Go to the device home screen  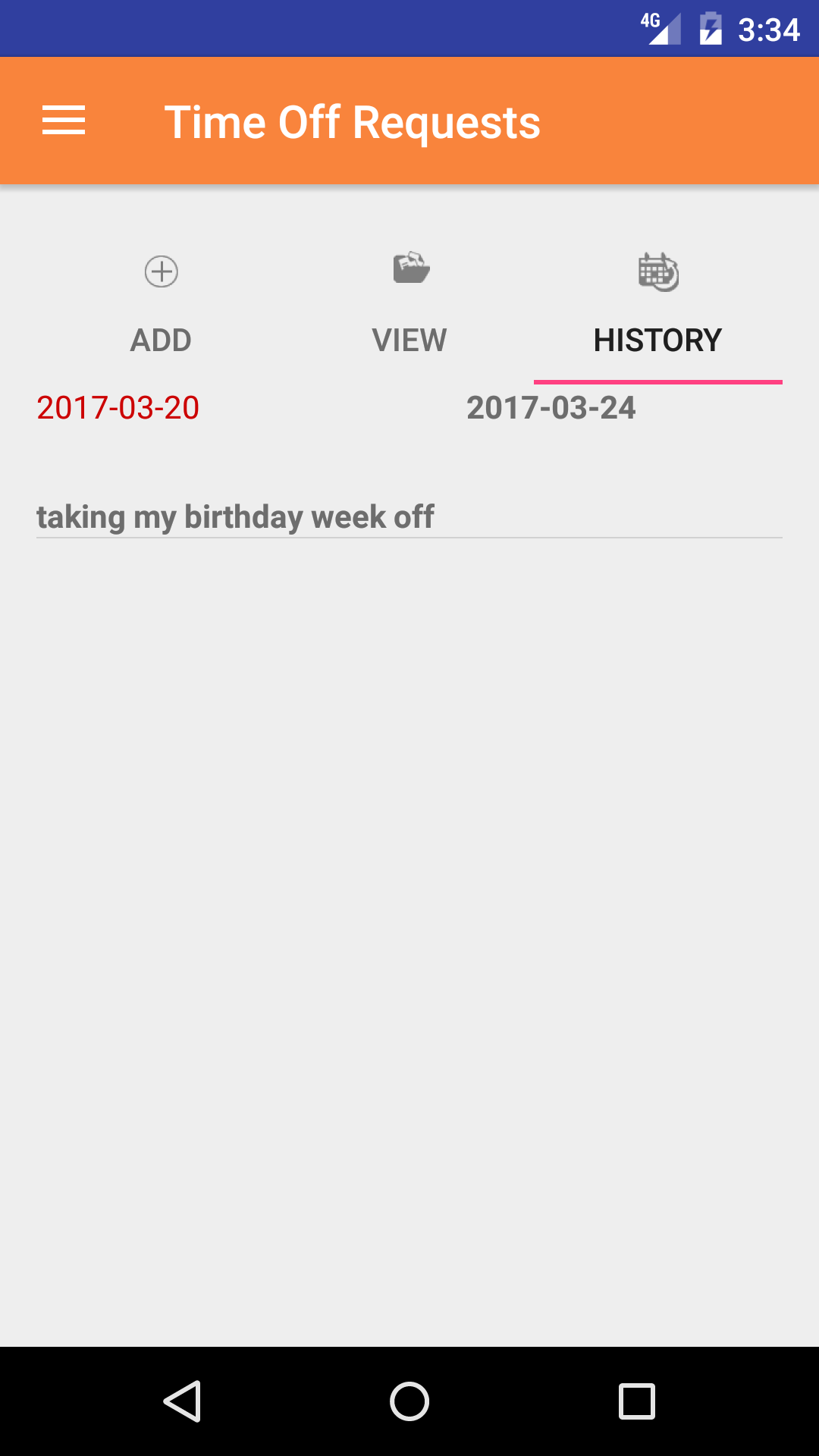click(x=409, y=1401)
